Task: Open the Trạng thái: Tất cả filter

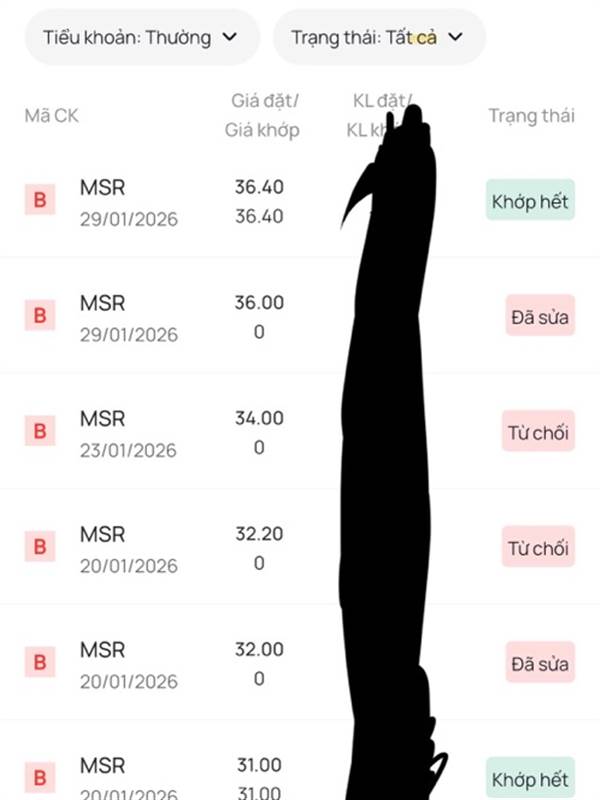Action: click(x=378, y=38)
